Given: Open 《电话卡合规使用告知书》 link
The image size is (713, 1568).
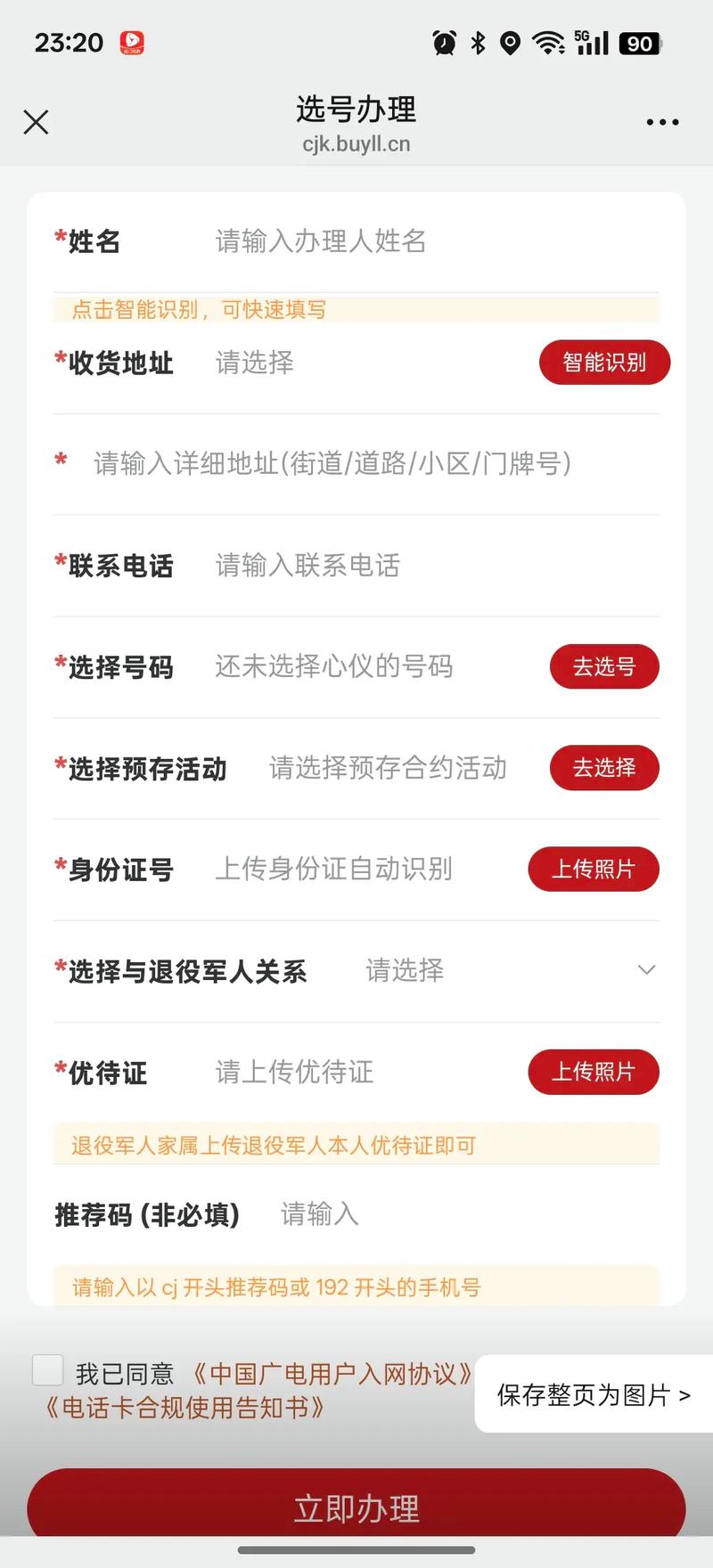Looking at the screenshot, I should [x=185, y=1409].
